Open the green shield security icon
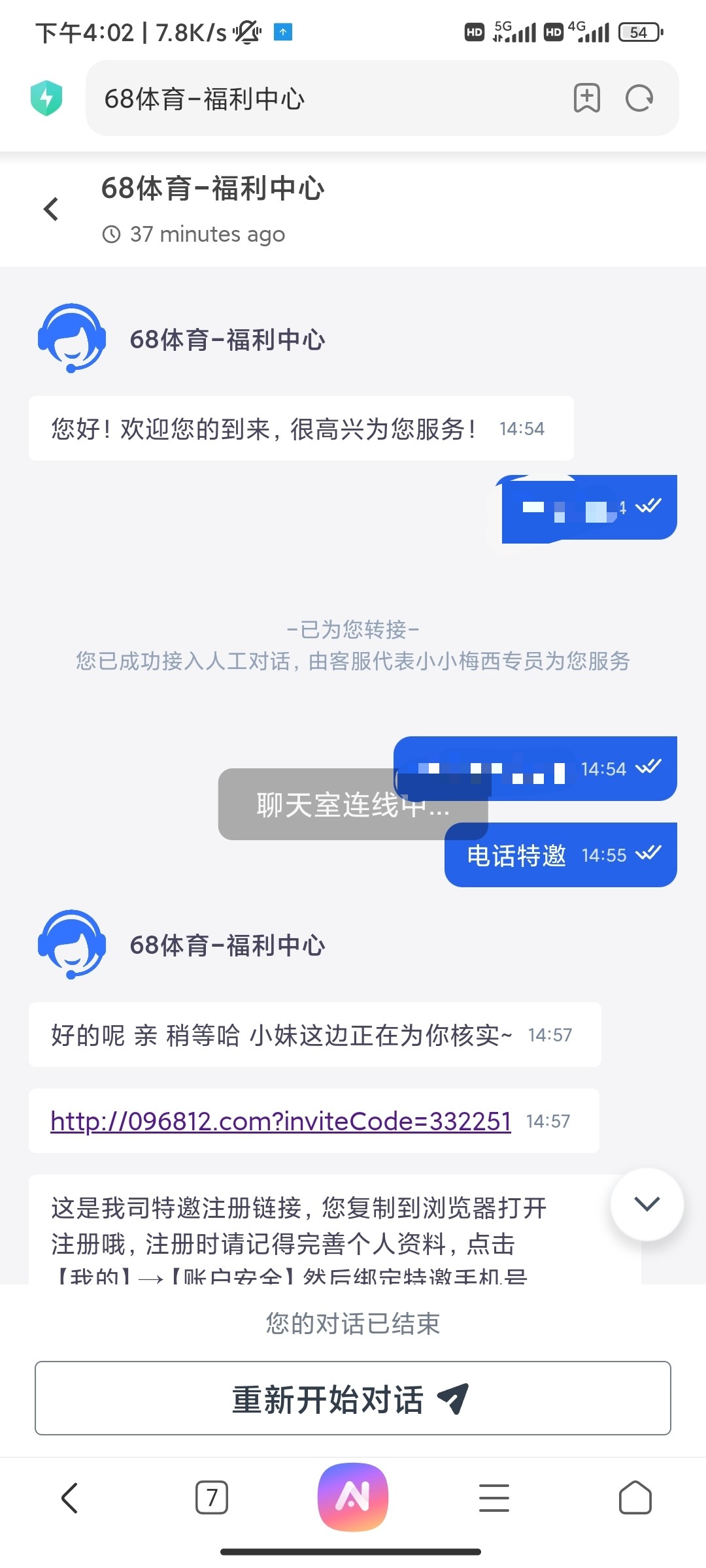The width and height of the screenshot is (706, 1568). 46,98
